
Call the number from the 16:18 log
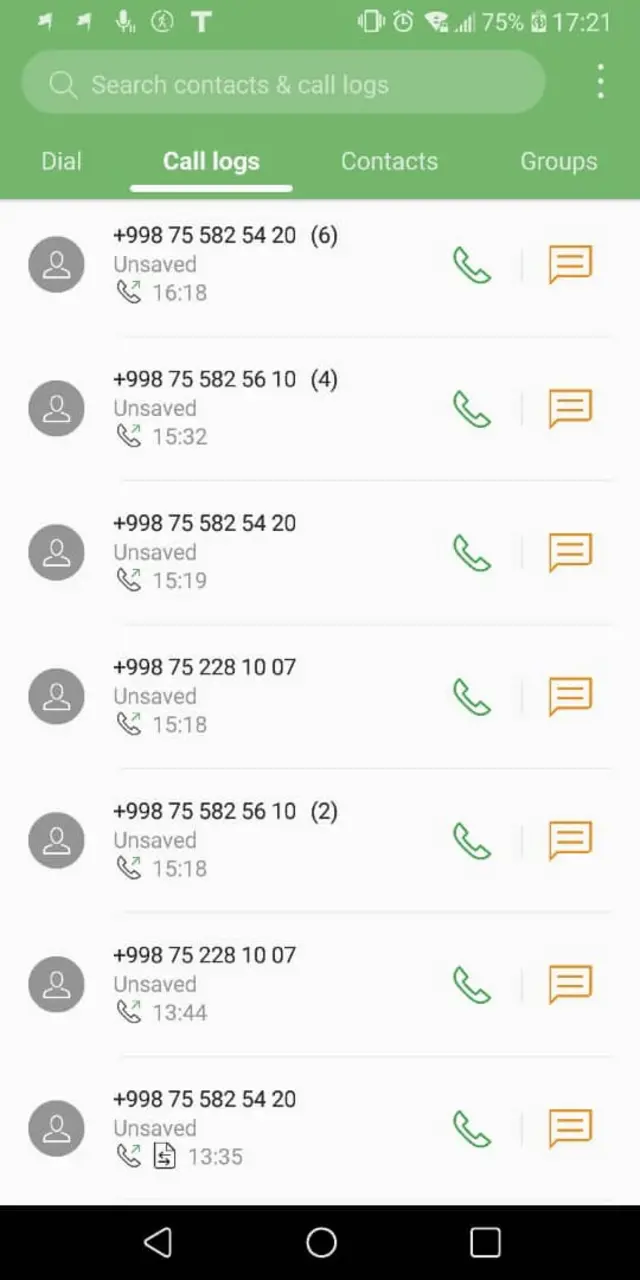pos(472,265)
